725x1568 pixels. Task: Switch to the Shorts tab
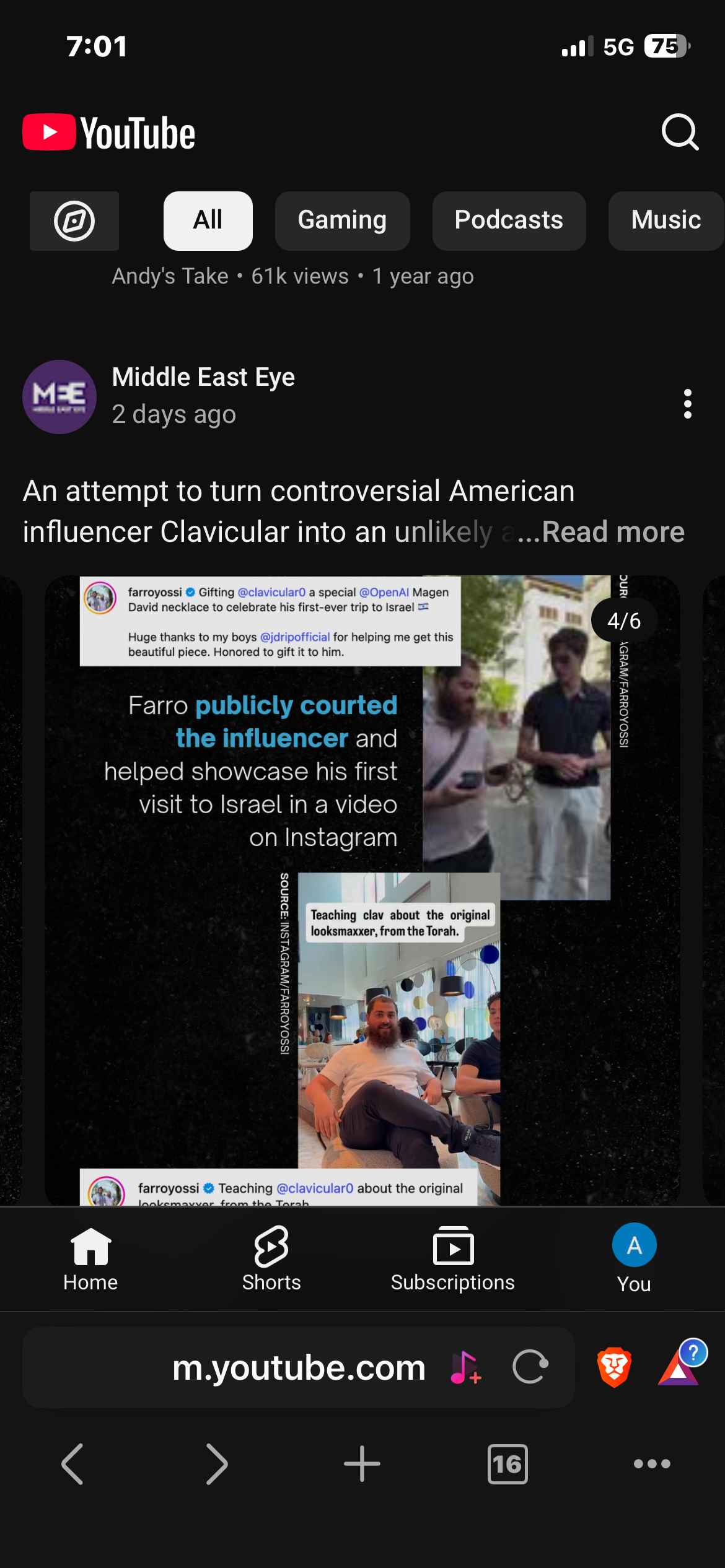271,1260
